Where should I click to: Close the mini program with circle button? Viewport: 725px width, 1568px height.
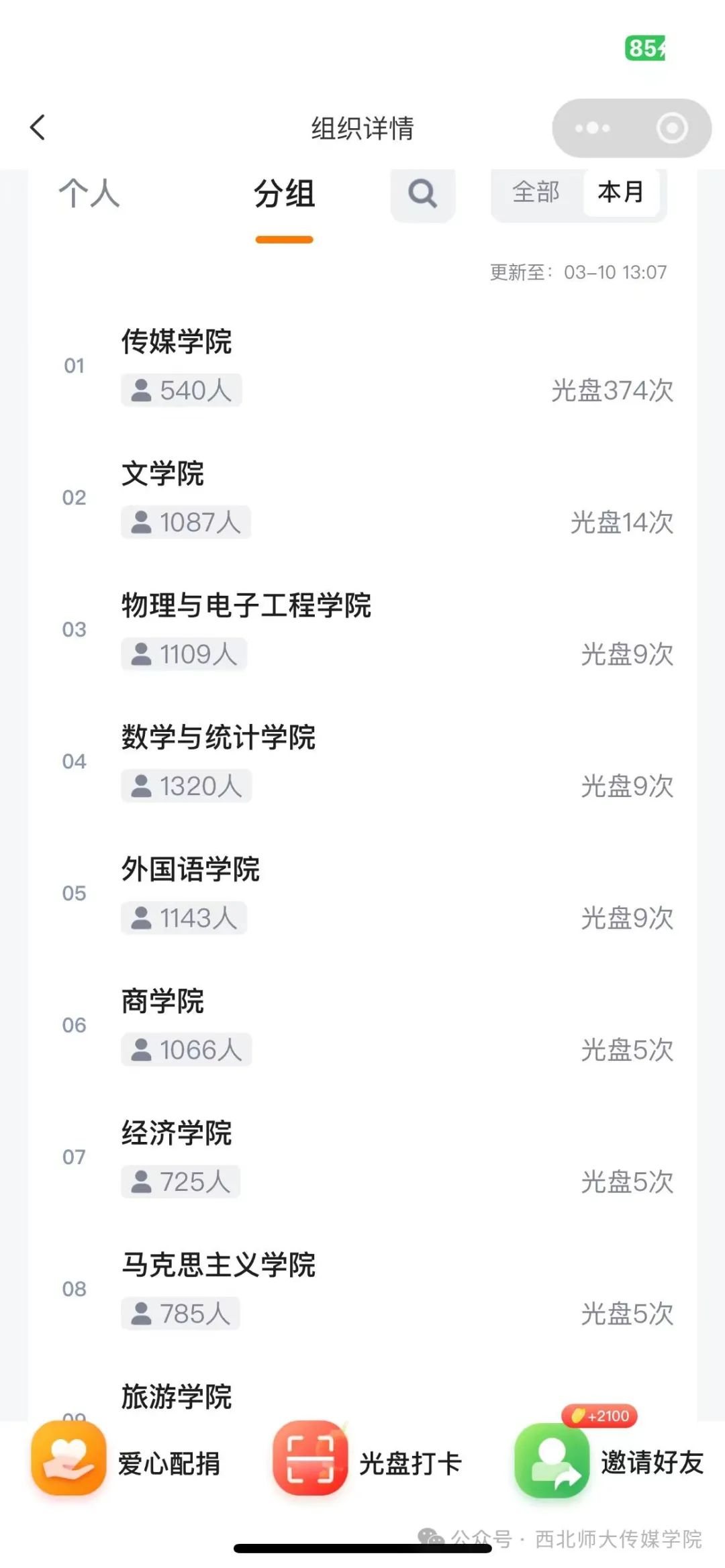point(671,128)
